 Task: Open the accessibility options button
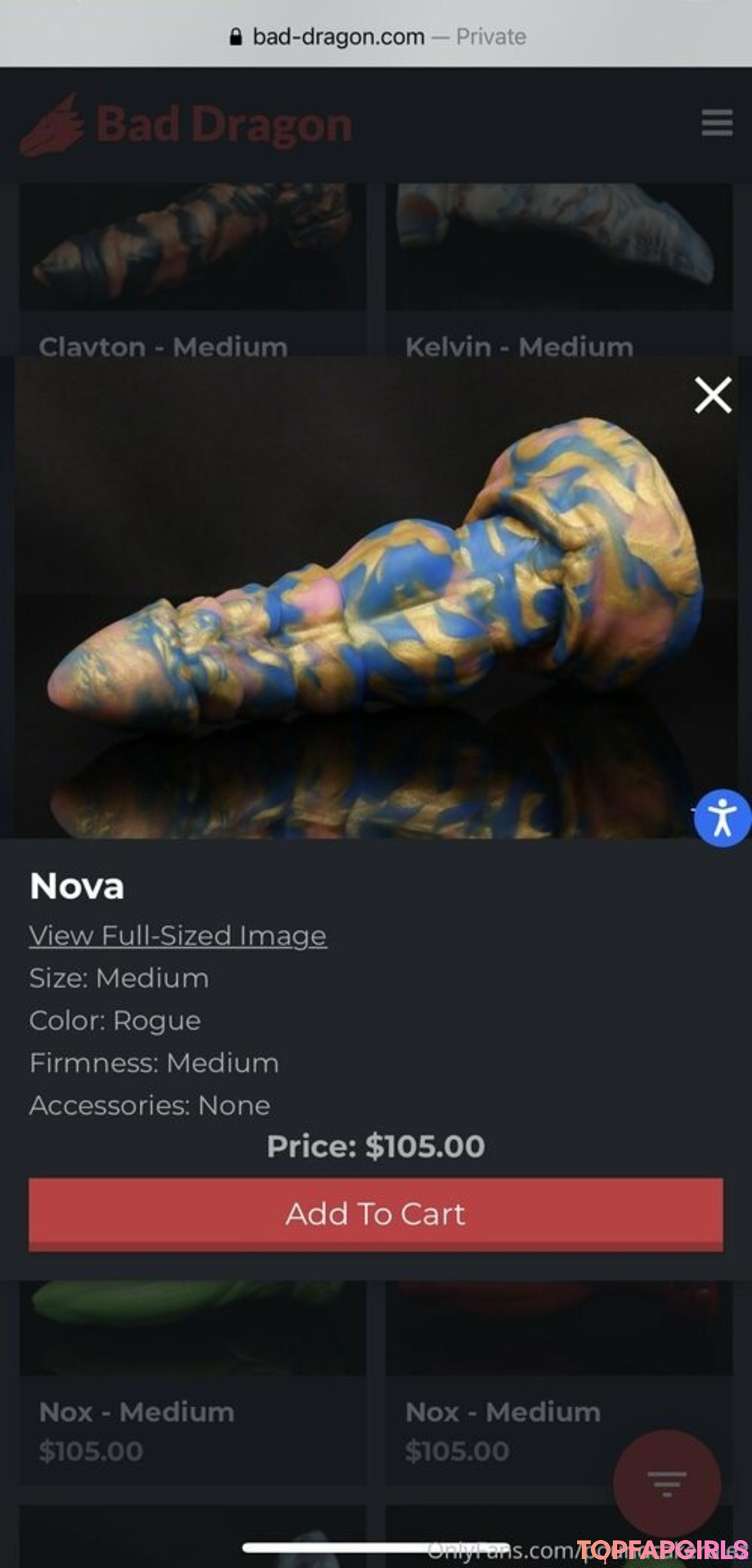pyautogui.click(x=722, y=818)
